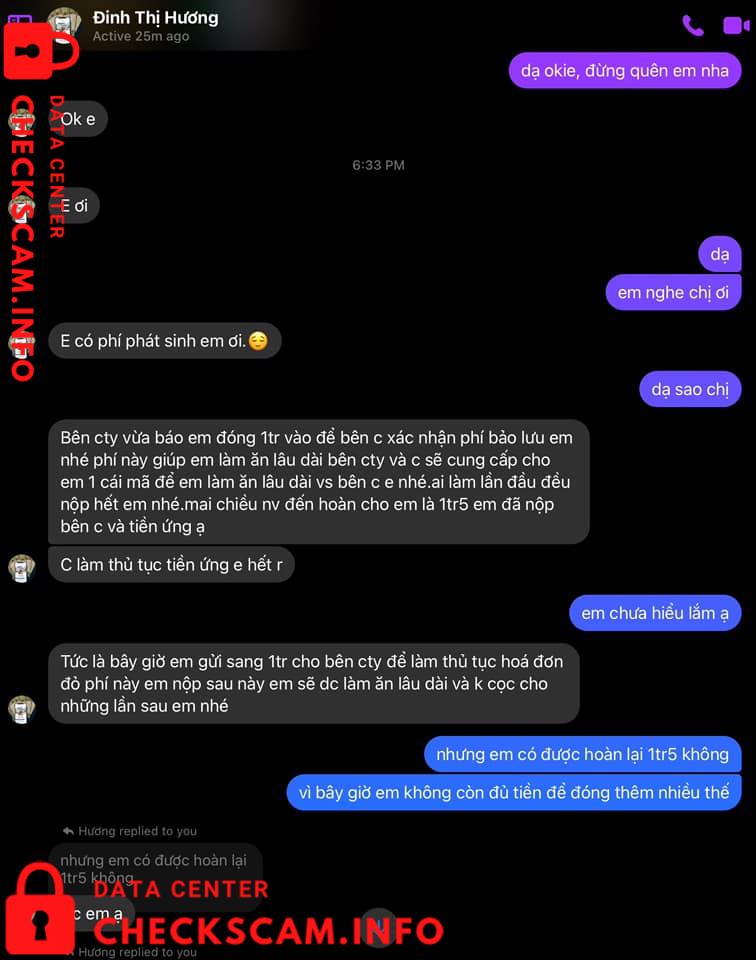Open quoted reply "nhưng em có được hoàn lại"
The height and width of the screenshot is (960, 756).
155,868
